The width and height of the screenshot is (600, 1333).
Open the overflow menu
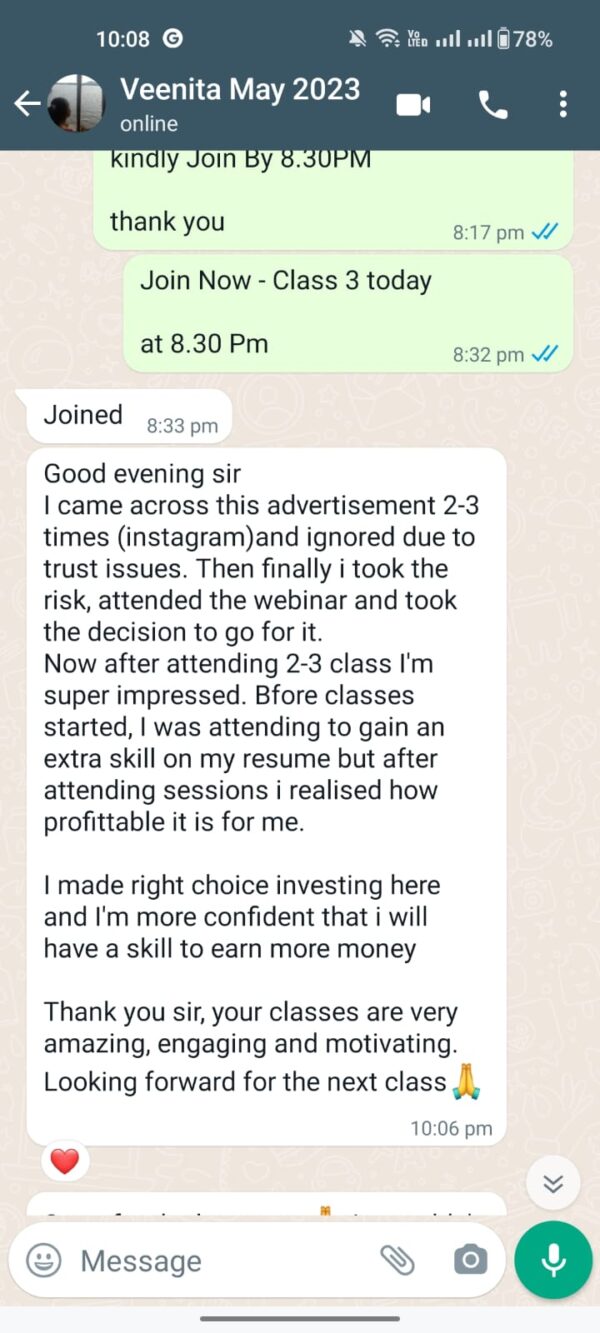(564, 104)
